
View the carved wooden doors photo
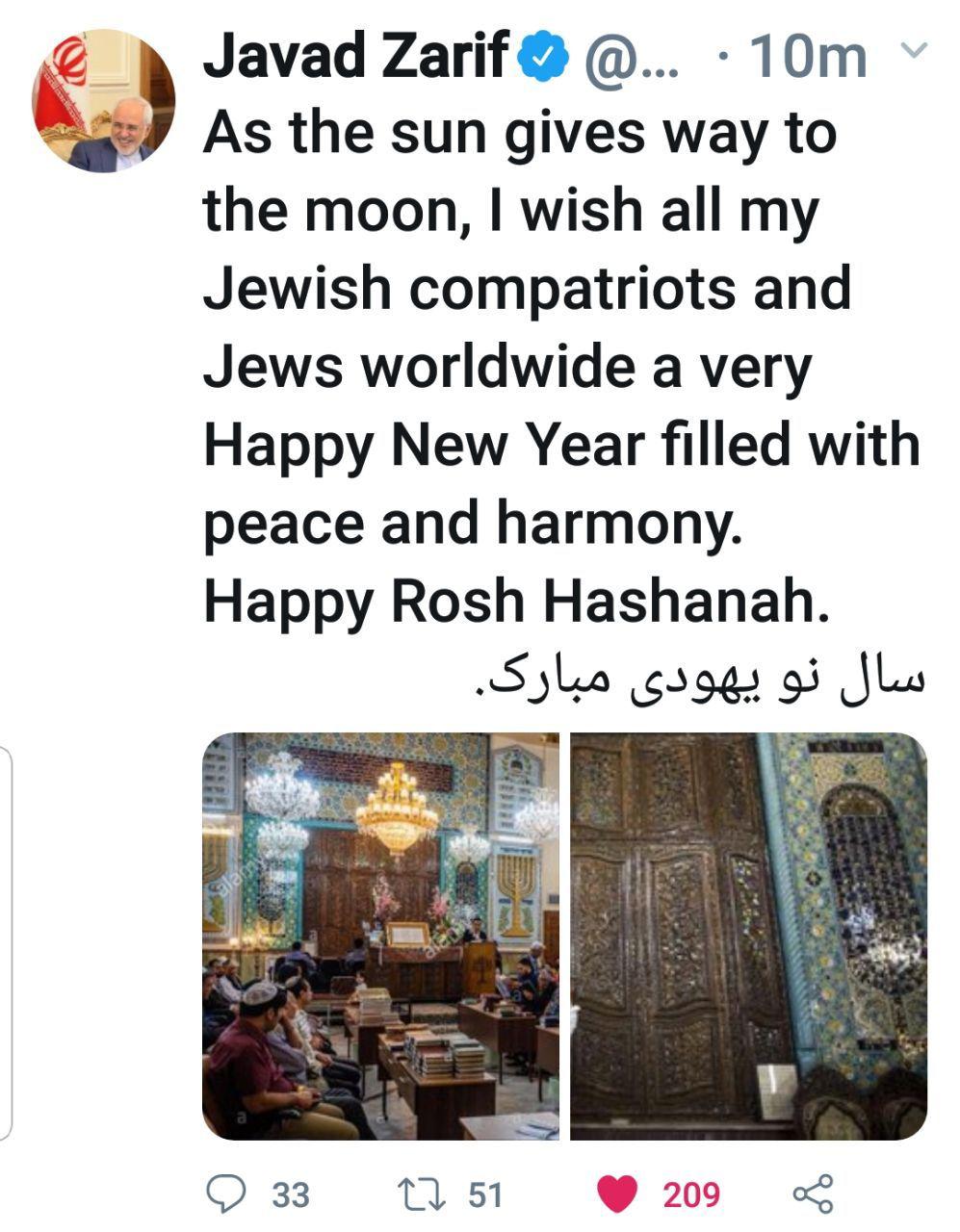pos(748,936)
